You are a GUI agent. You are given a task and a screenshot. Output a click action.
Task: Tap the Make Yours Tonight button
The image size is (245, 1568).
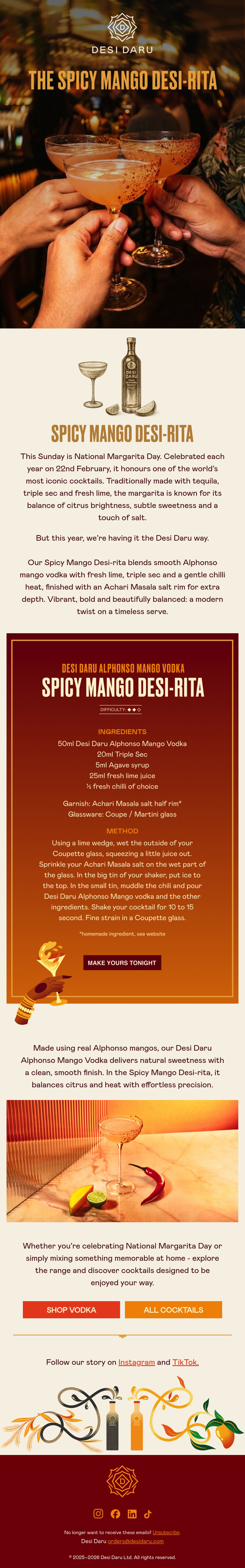122,962
